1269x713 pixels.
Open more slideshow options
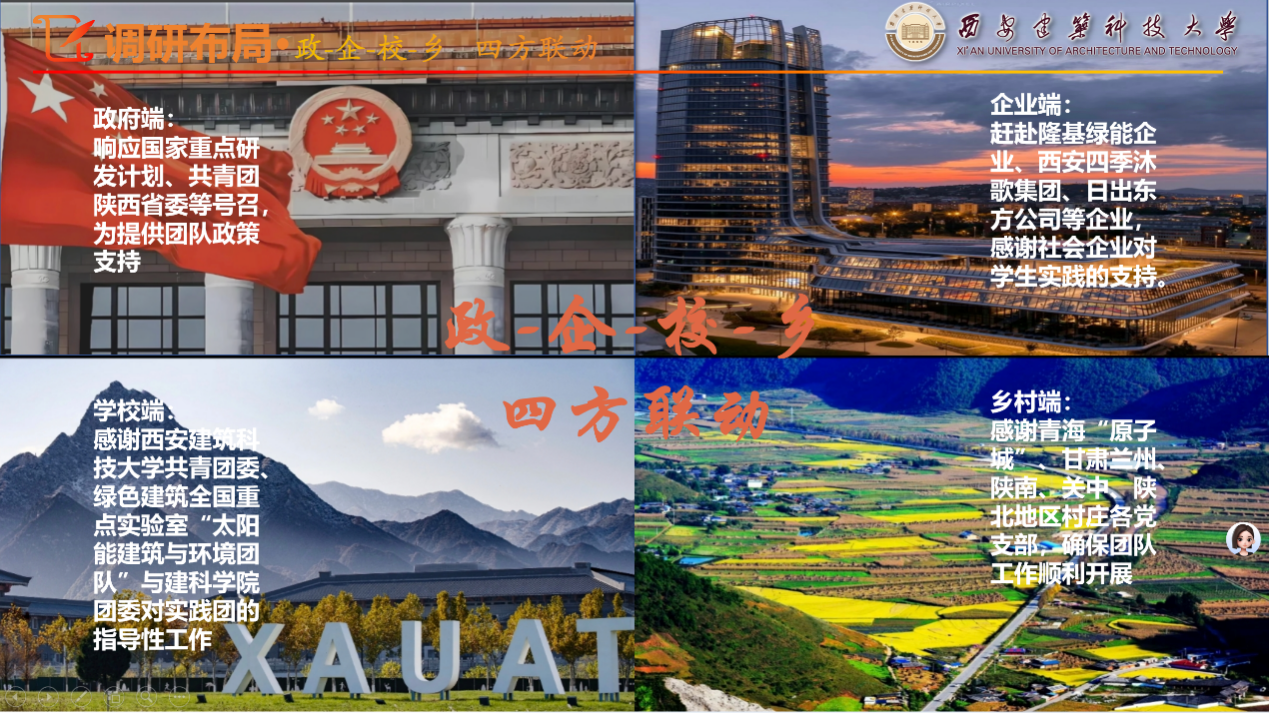[179, 697]
